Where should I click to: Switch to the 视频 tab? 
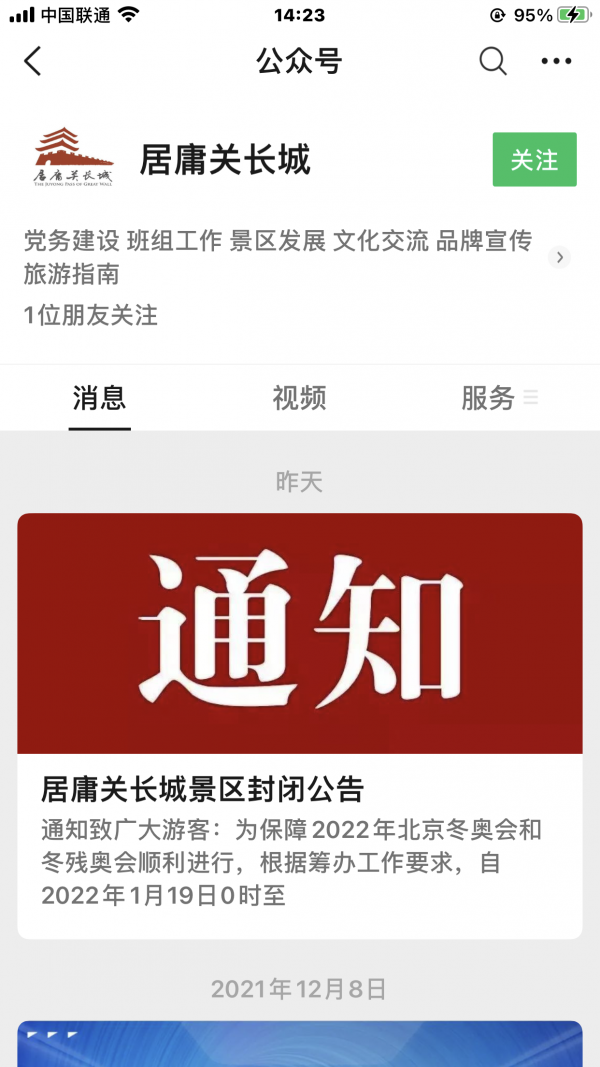pos(299,398)
